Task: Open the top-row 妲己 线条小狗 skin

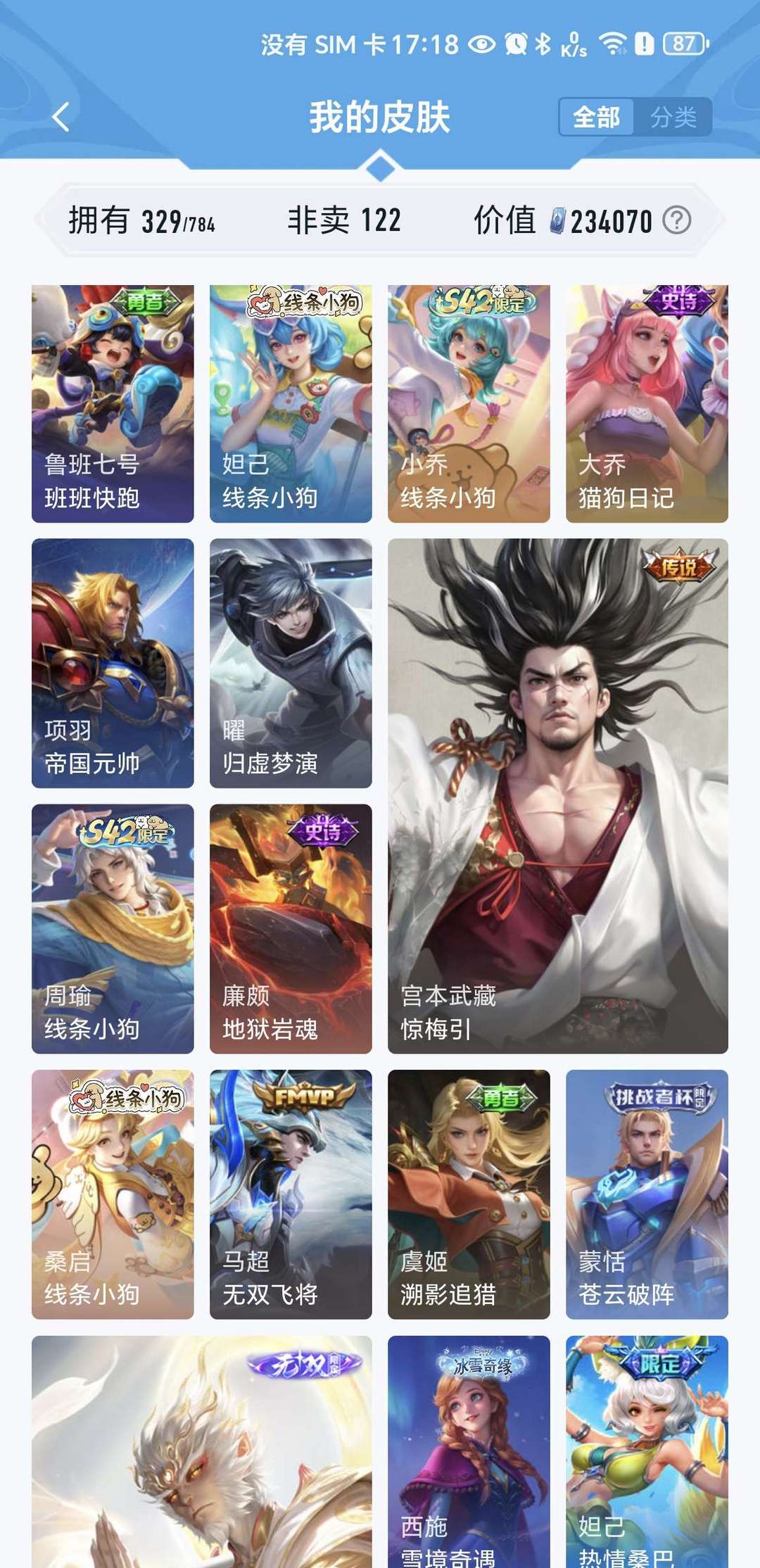Action: point(291,403)
